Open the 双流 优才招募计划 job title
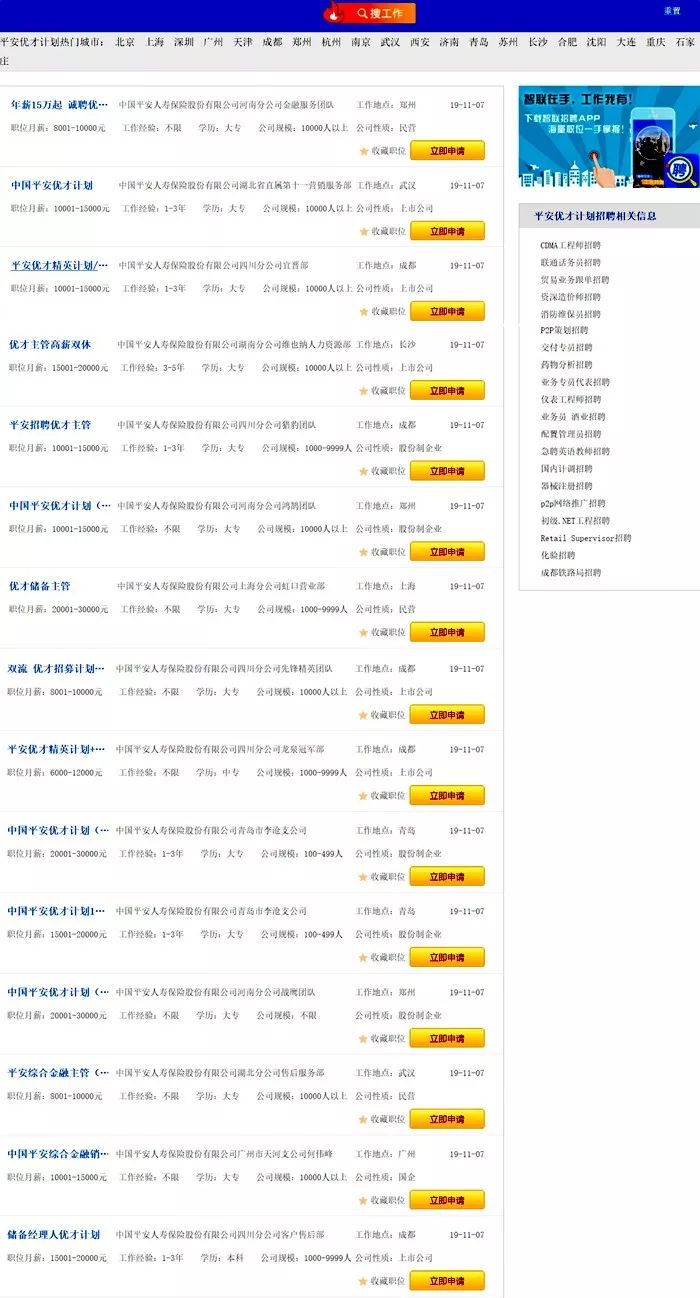The width and height of the screenshot is (700, 1298). pyautogui.click(x=56, y=668)
